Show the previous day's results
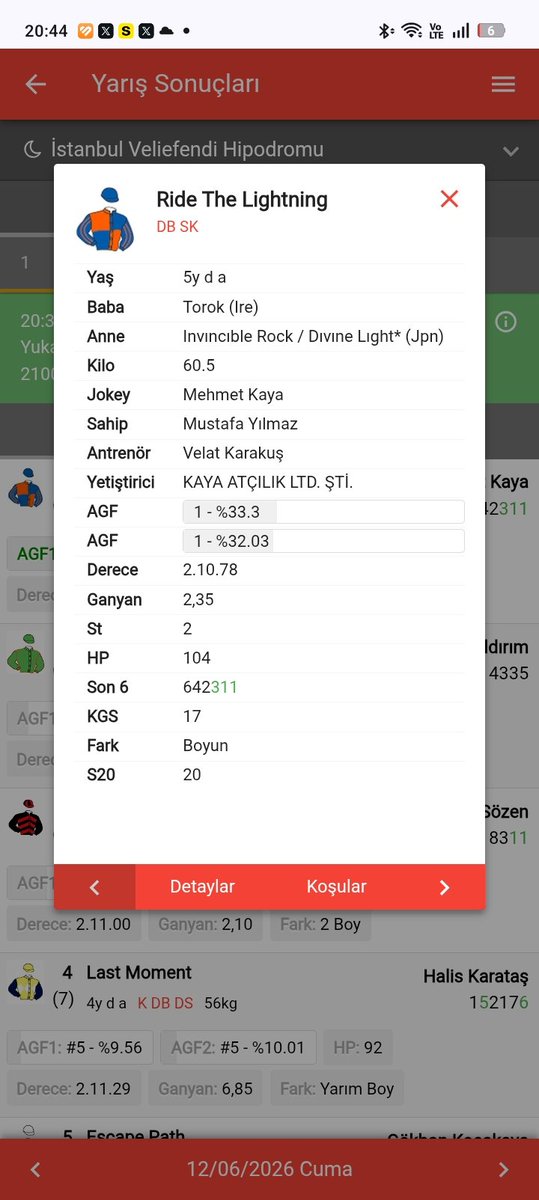Image resolution: width=539 pixels, height=1200 pixels. tap(35, 1169)
